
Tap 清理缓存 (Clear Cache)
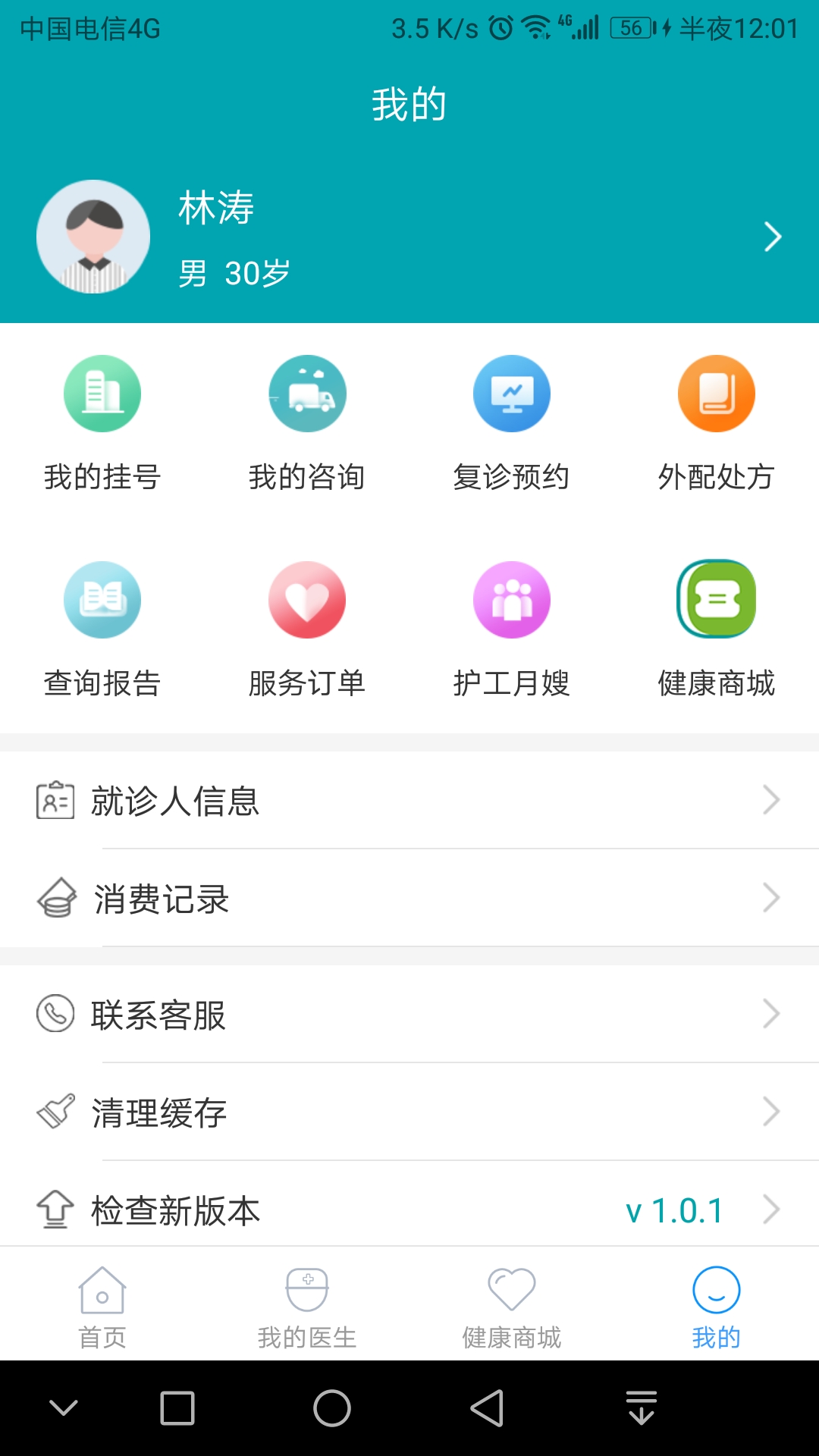tap(409, 1112)
